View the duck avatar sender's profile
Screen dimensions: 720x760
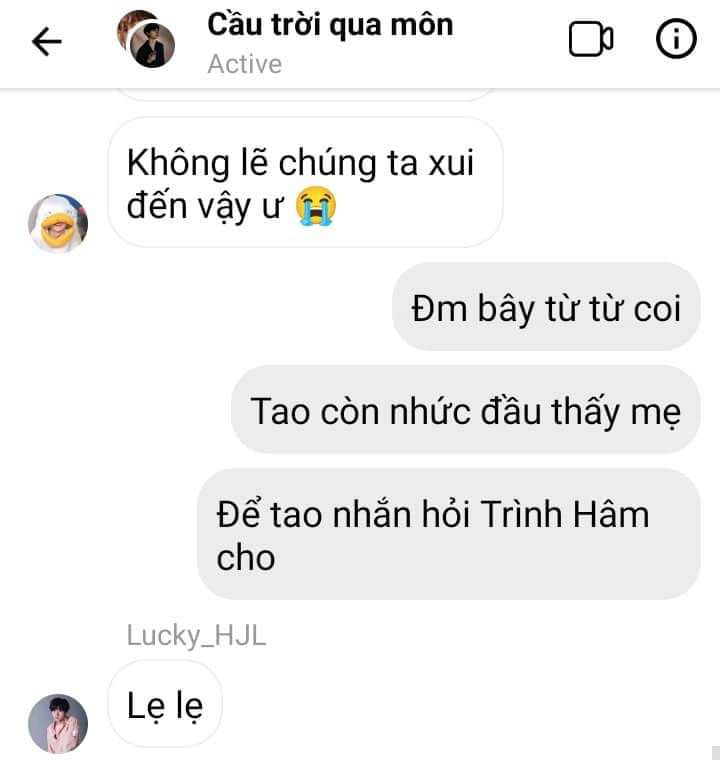pyautogui.click(x=58, y=223)
